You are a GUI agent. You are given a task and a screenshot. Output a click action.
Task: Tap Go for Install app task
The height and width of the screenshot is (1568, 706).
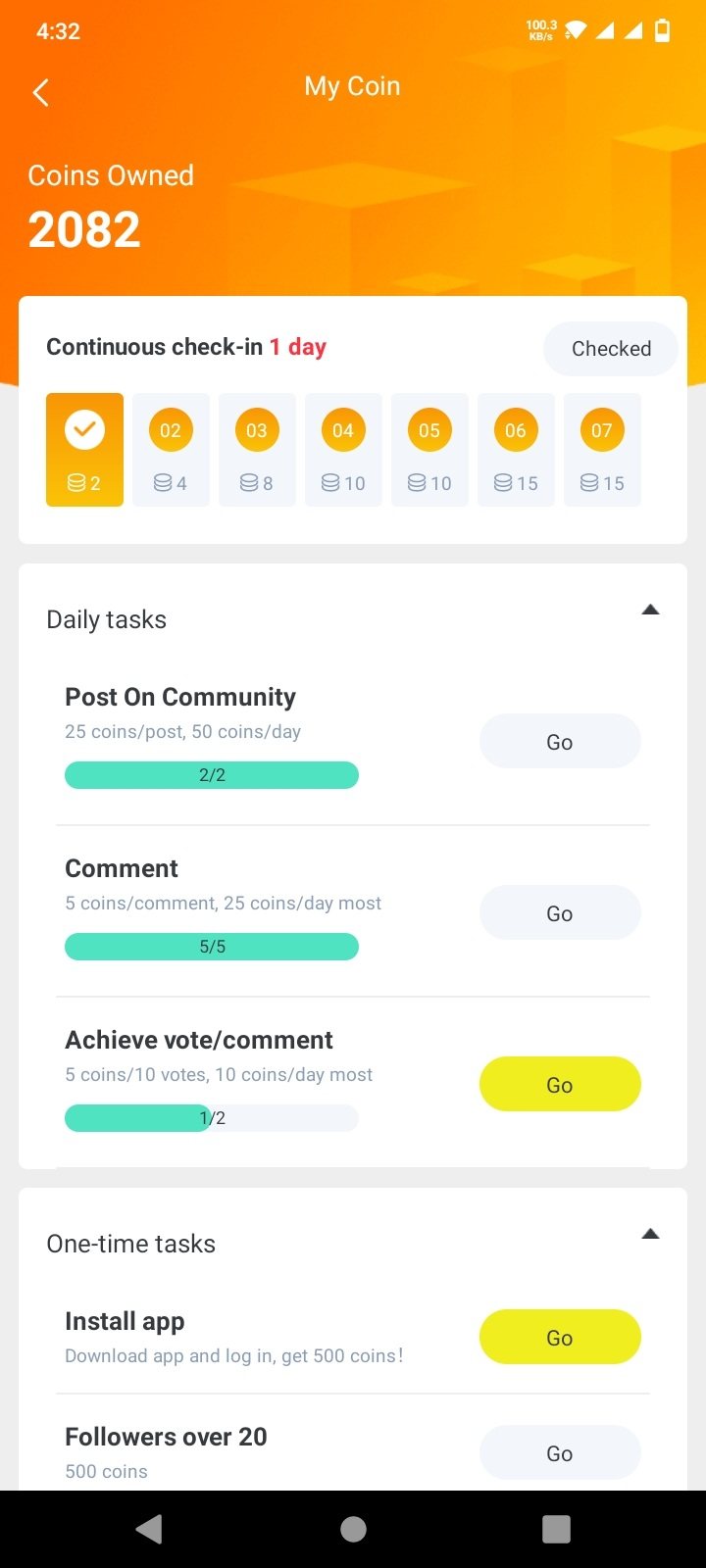click(560, 1338)
